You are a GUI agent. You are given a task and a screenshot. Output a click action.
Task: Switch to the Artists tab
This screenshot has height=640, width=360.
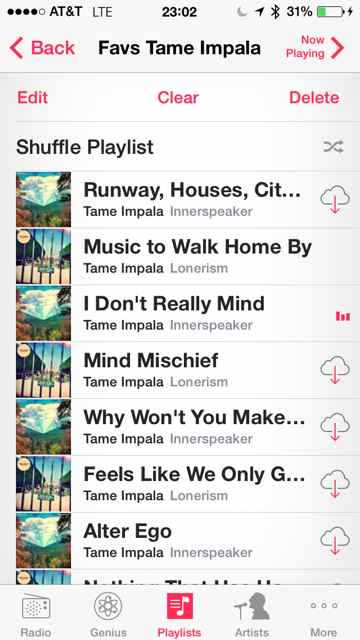tap(252, 615)
